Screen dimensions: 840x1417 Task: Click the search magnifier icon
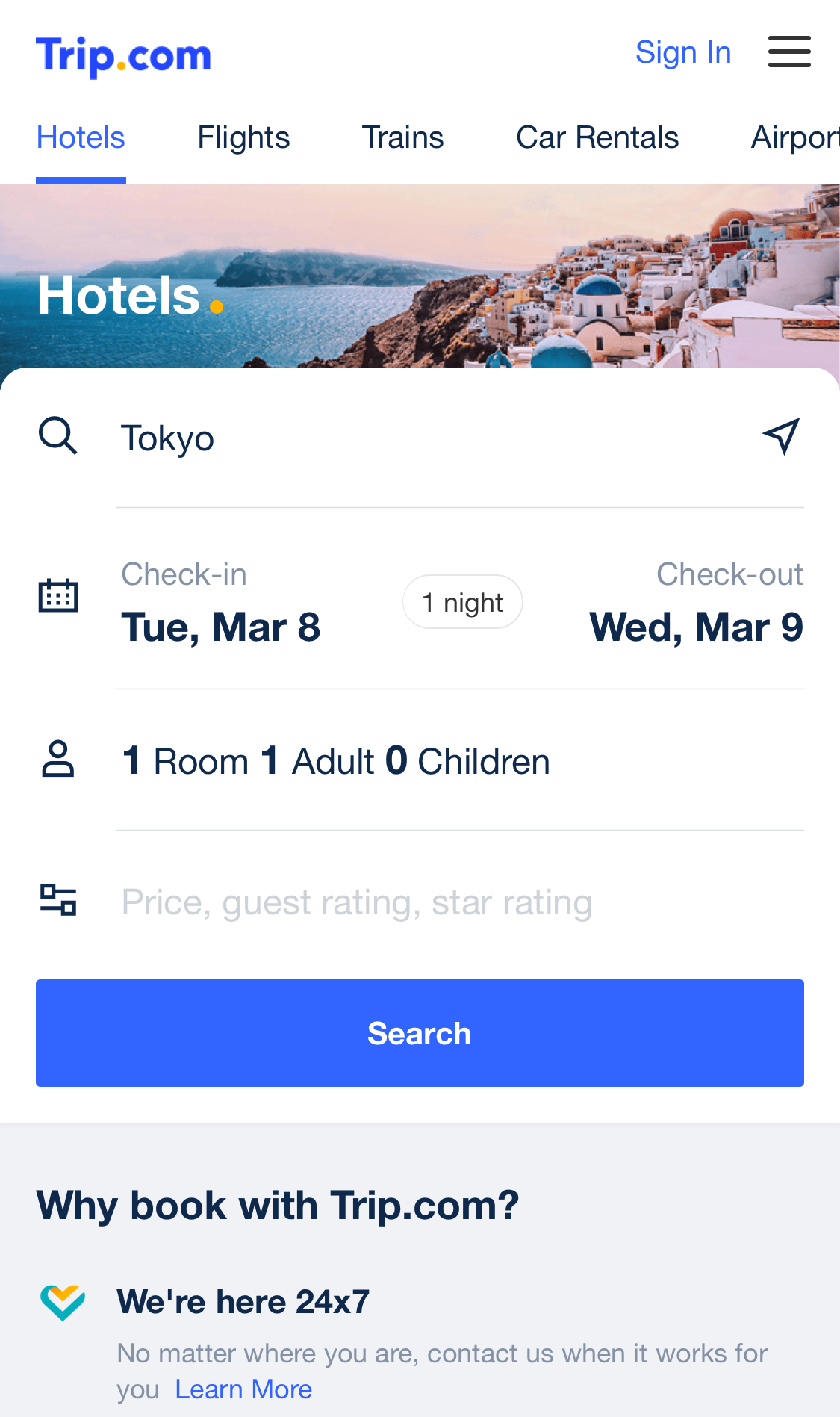[x=57, y=435]
